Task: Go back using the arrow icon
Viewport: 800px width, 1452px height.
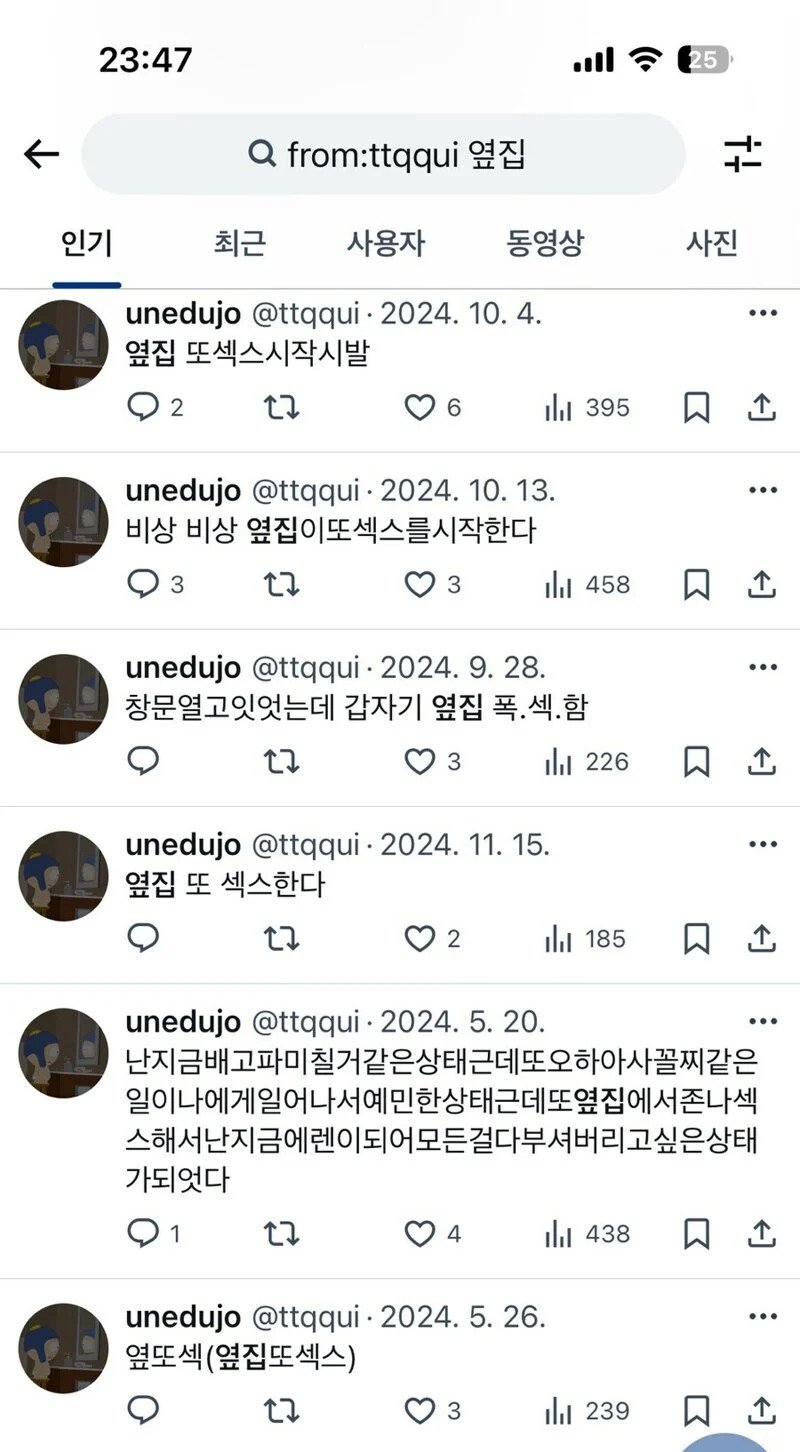Action: click(41, 154)
